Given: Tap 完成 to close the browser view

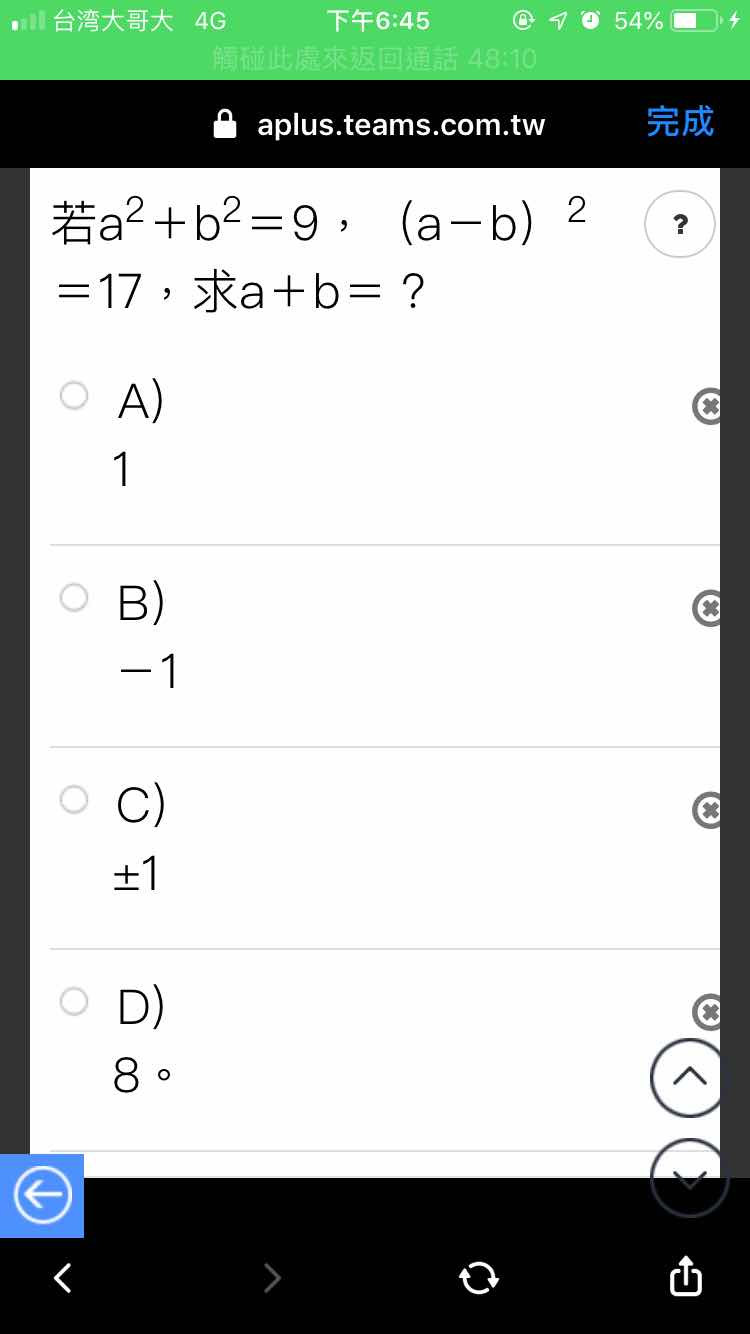Looking at the screenshot, I should click(x=680, y=122).
